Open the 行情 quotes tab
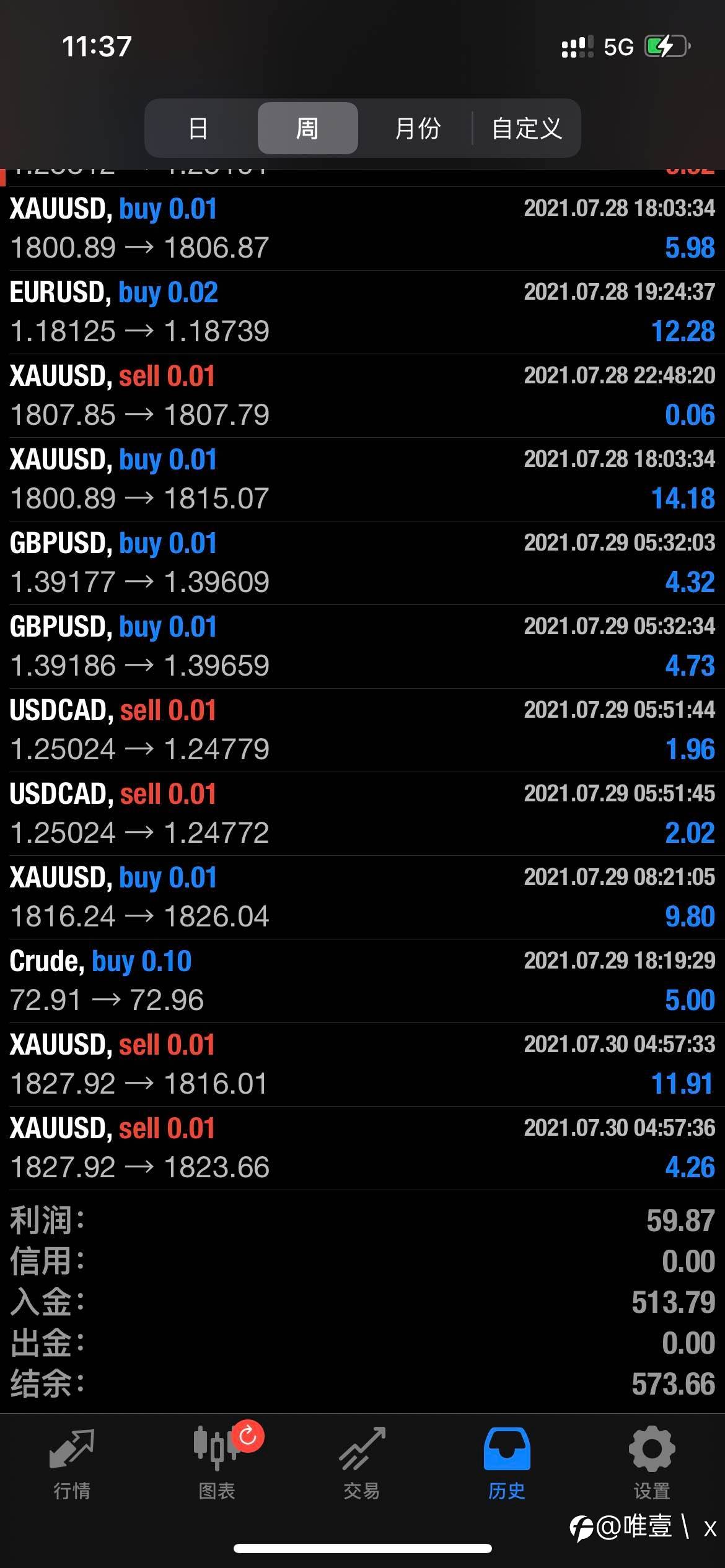 (72, 1463)
